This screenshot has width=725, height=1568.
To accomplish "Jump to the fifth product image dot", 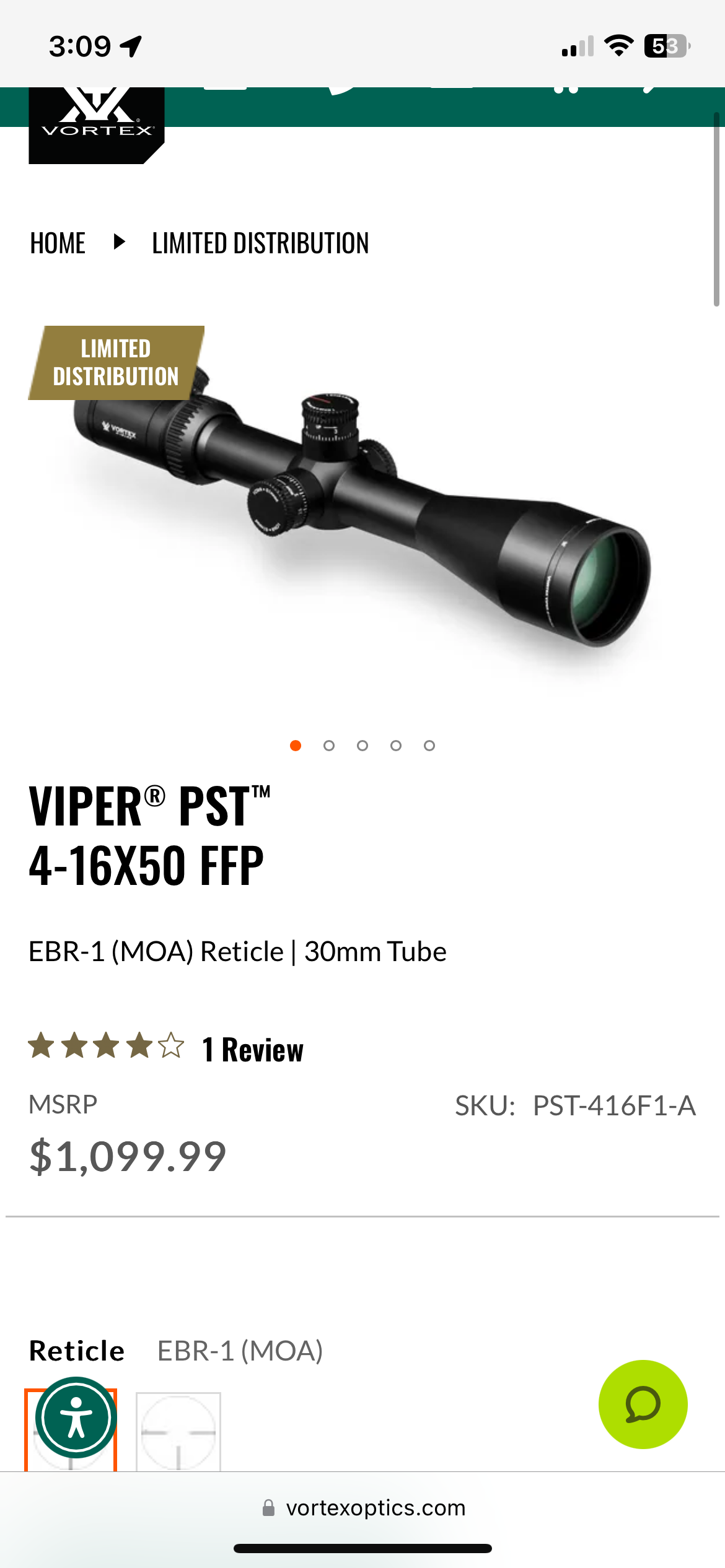I will coord(429,746).
